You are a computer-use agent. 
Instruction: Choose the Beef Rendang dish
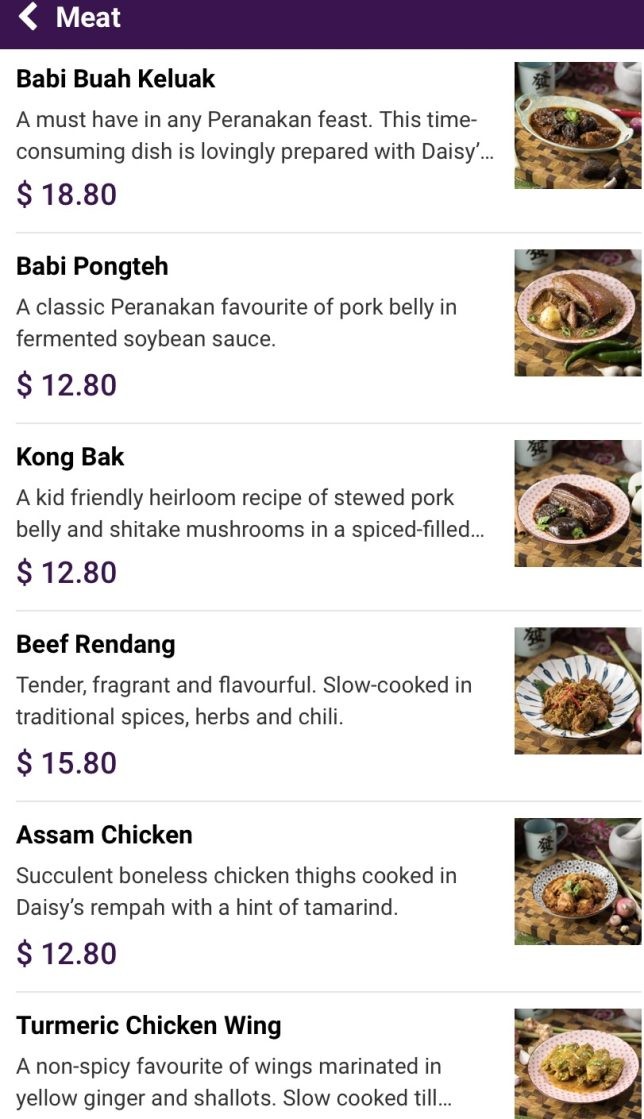[95, 645]
